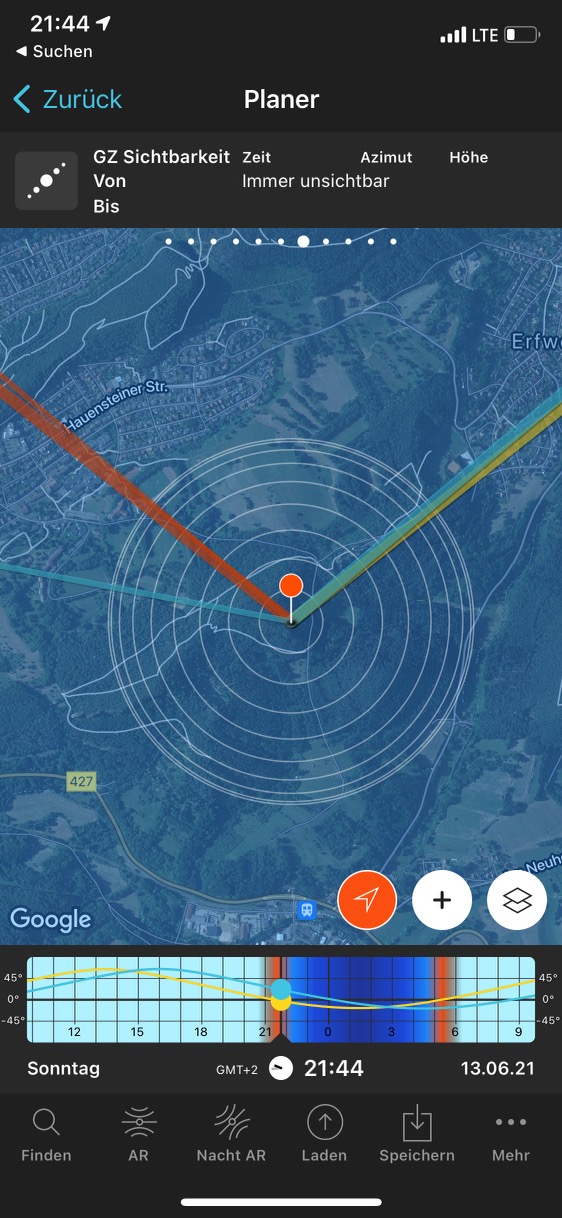Launch the AR view

click(x=139, y=1135)
